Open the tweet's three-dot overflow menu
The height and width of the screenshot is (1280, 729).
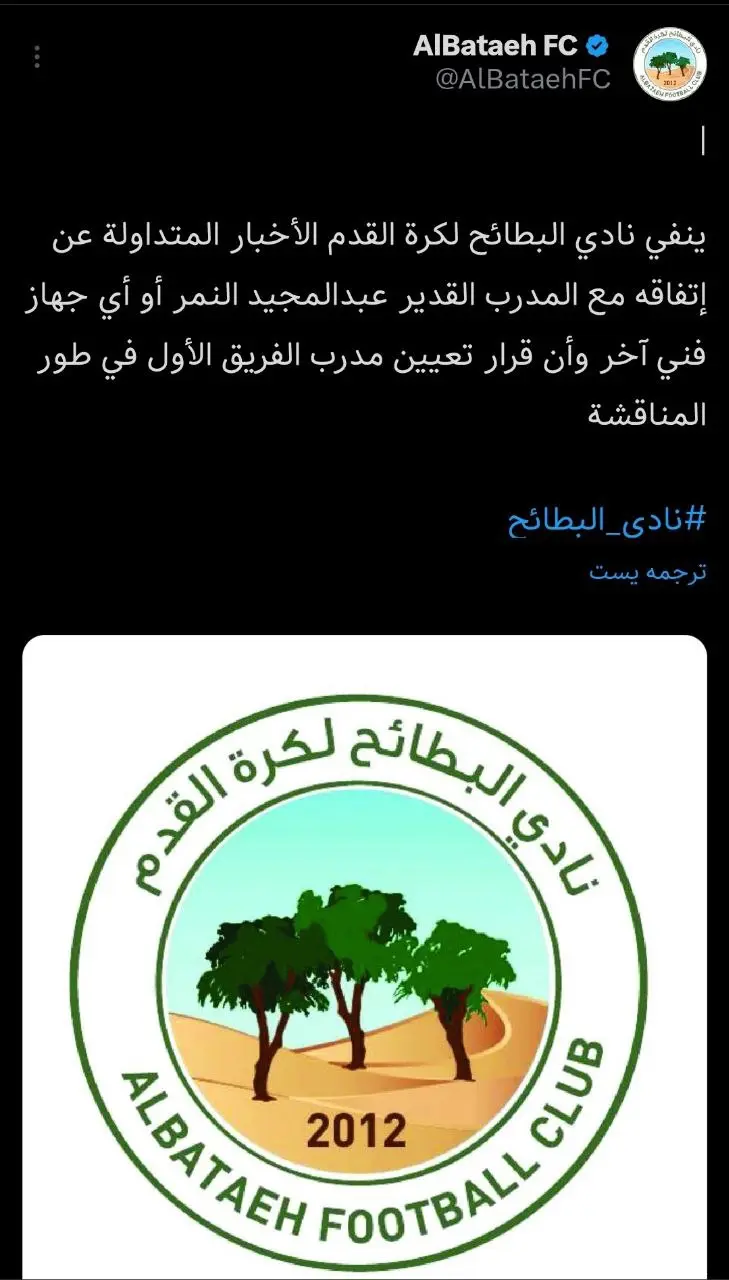click(x=37, y=56)
